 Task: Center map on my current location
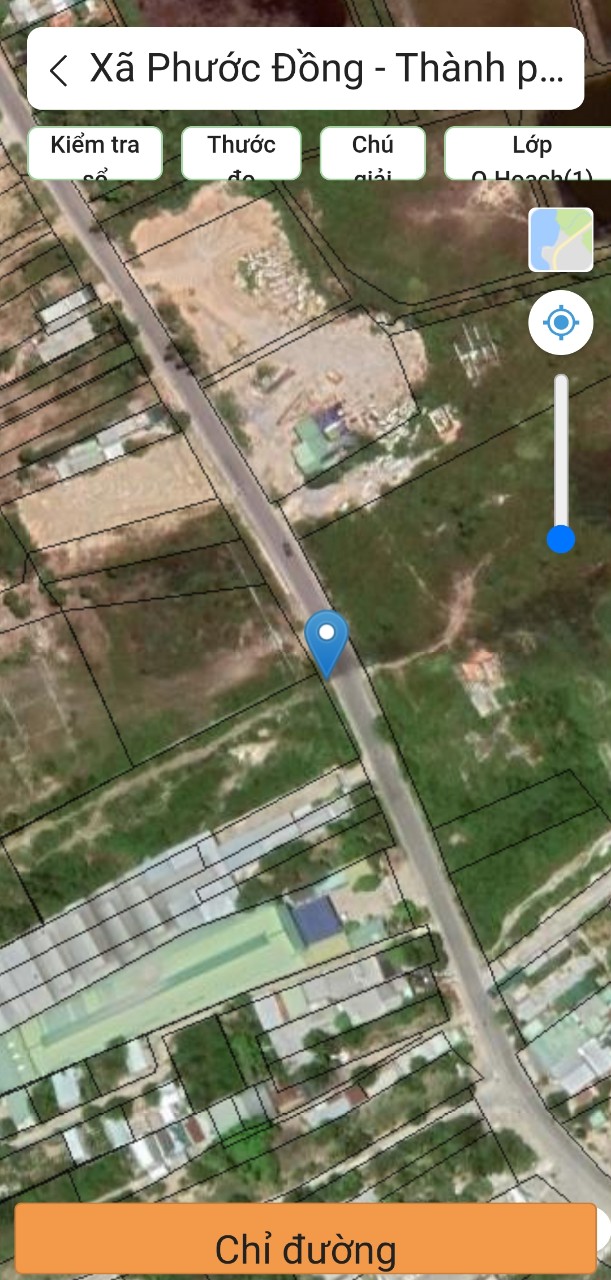click(561, 323)
